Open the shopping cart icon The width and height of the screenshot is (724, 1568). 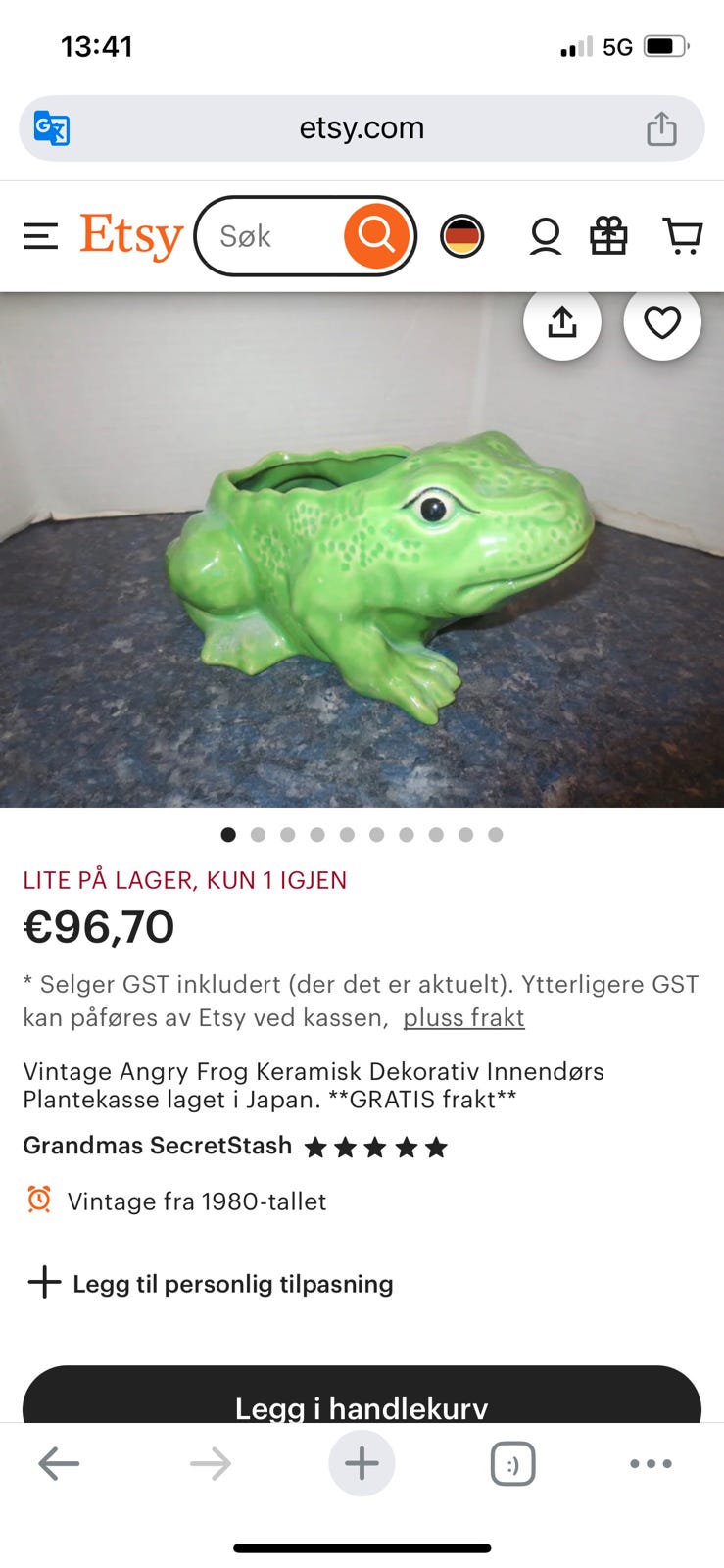point(683,235)
